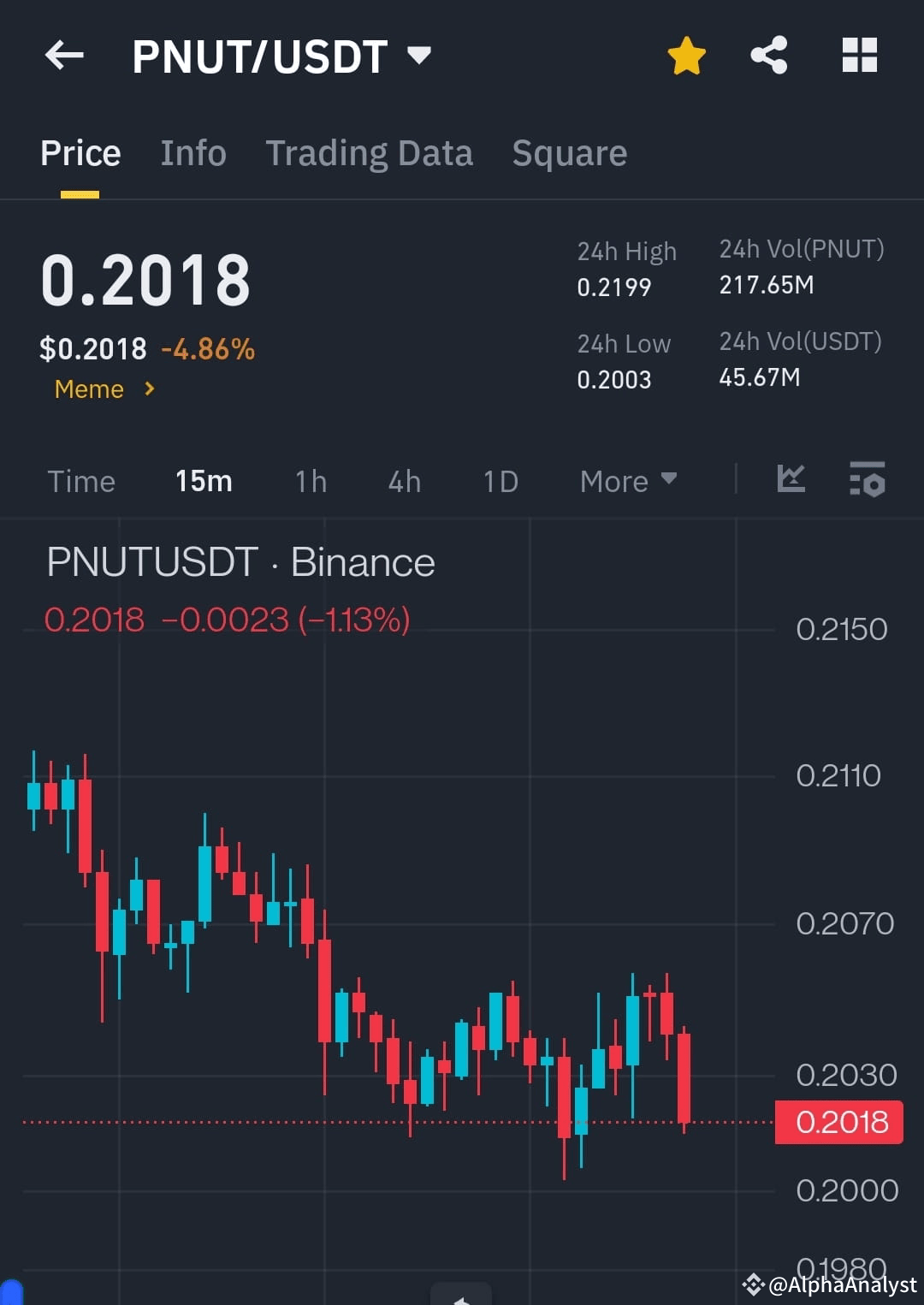Click the AlphaAnalyst watermark logo
The width and height of the screenshot is (924, 1305).
pos(755,1284)
